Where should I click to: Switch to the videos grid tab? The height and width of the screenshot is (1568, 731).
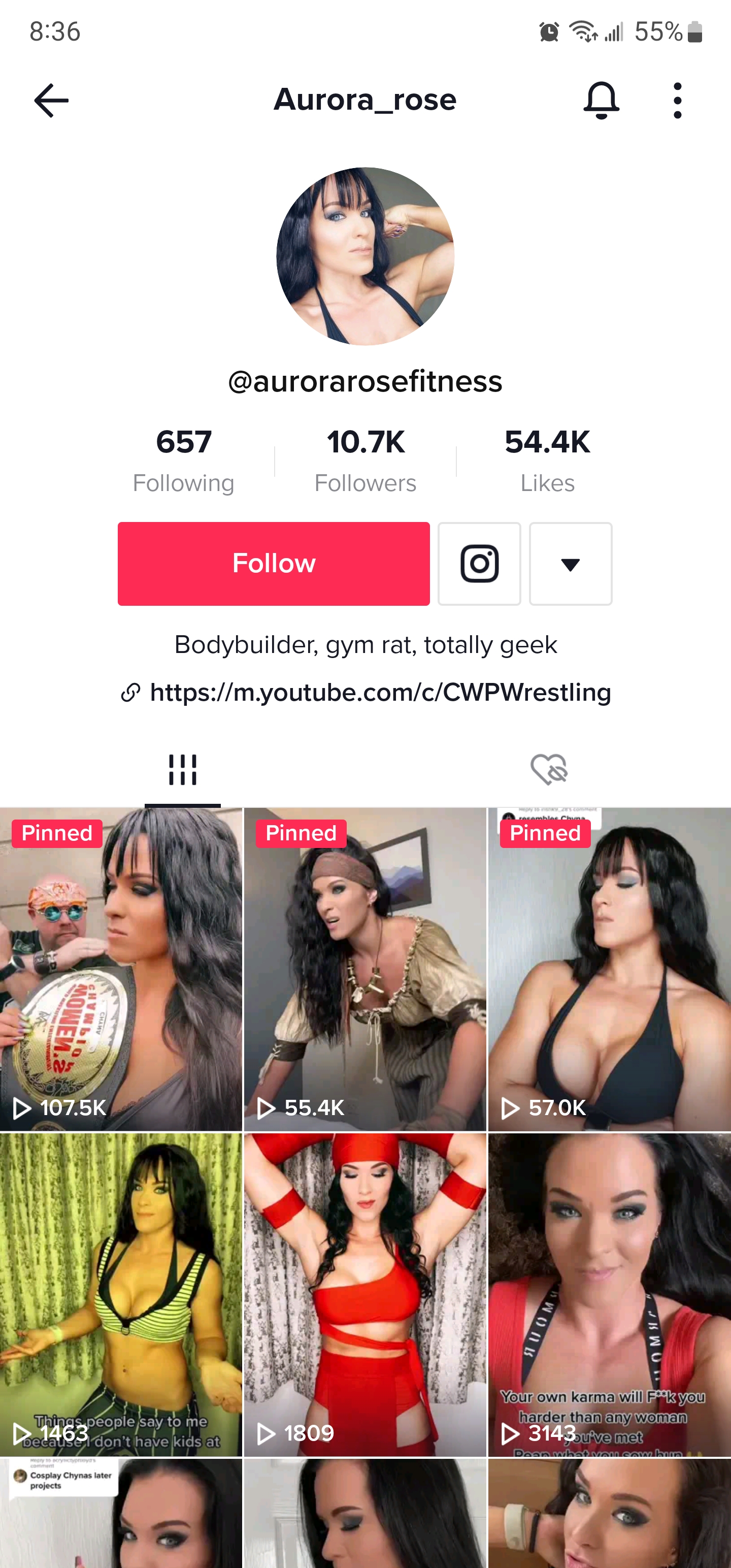coord(183,770)
